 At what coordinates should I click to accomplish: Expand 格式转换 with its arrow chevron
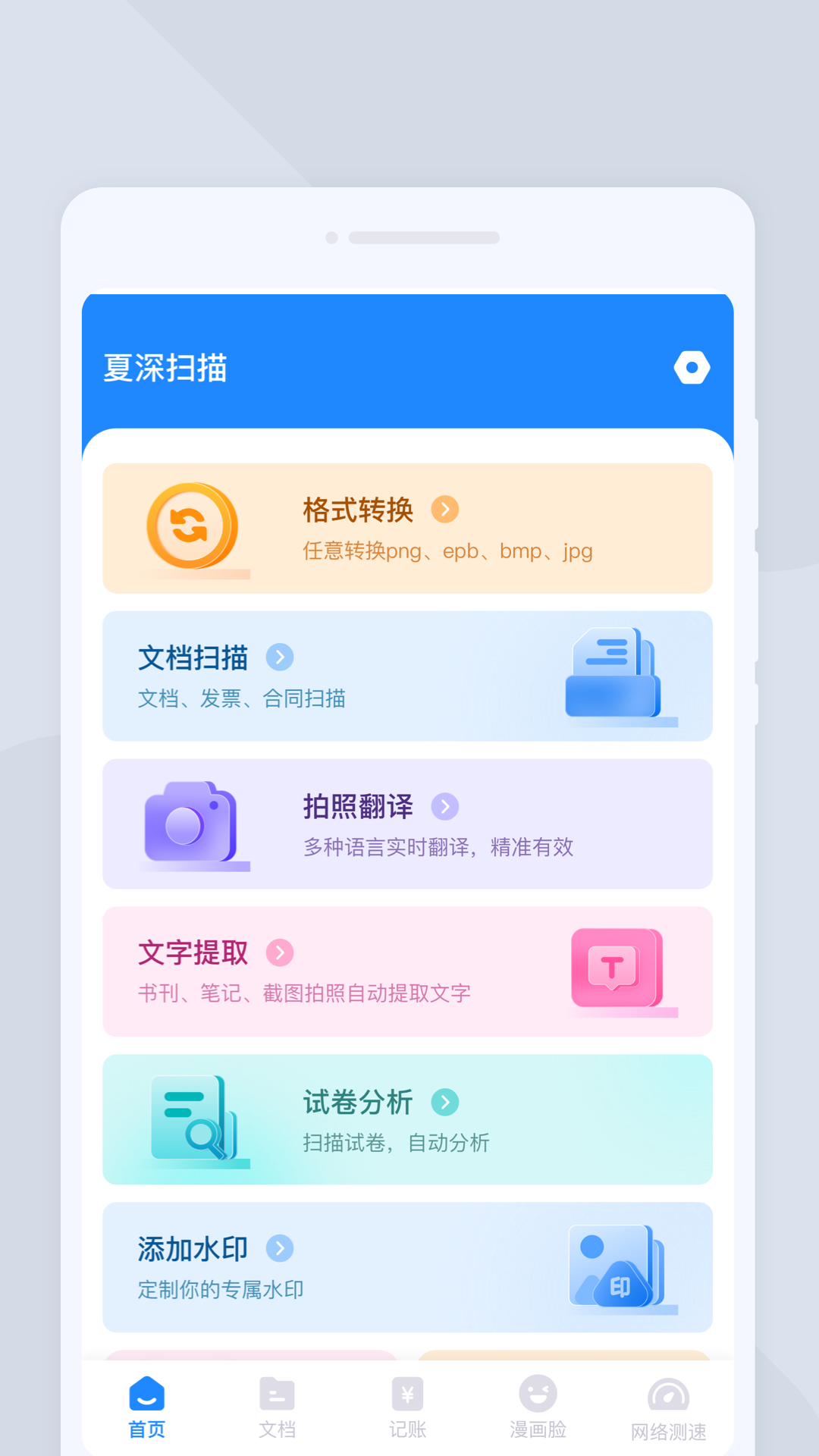point(444,510)
